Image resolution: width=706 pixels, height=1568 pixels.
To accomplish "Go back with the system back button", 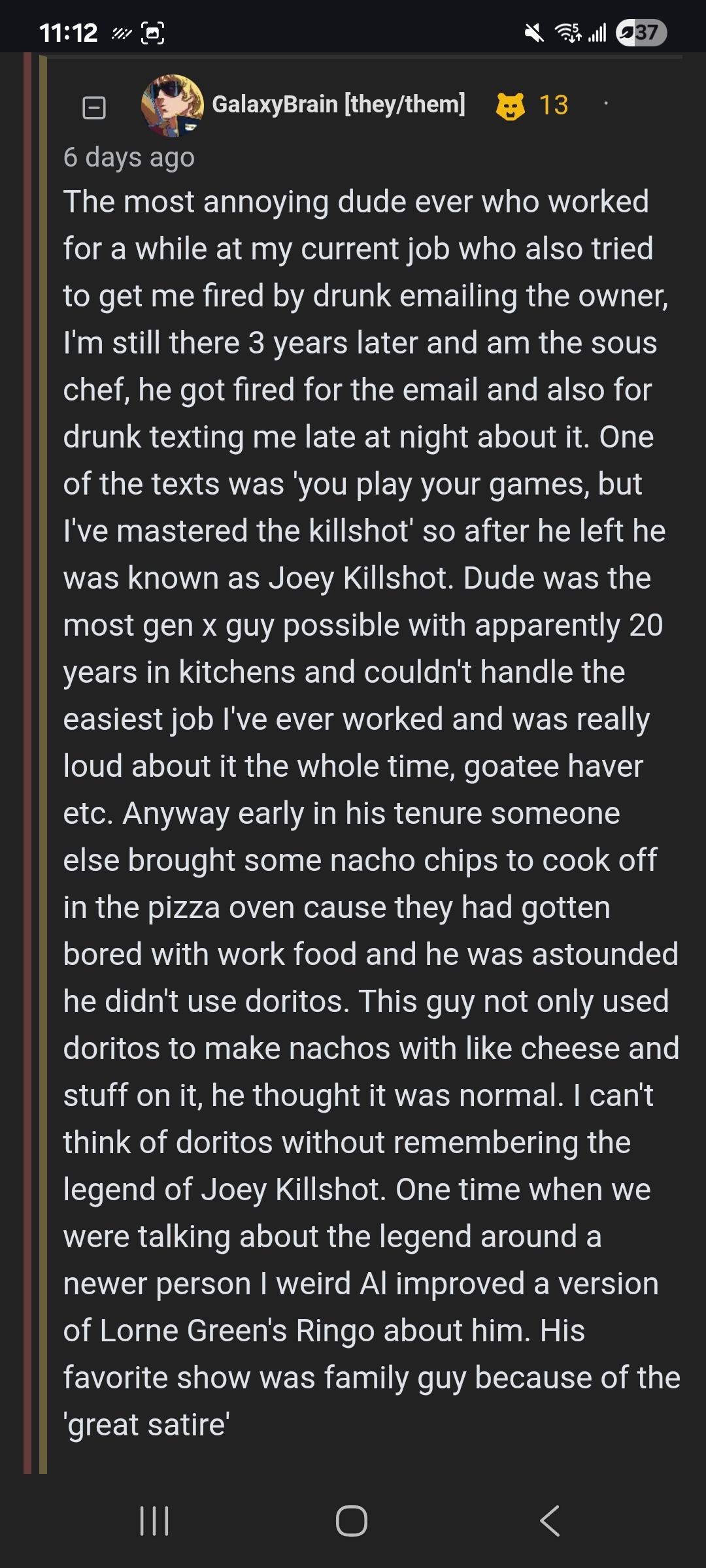I will click(550, 1520).
